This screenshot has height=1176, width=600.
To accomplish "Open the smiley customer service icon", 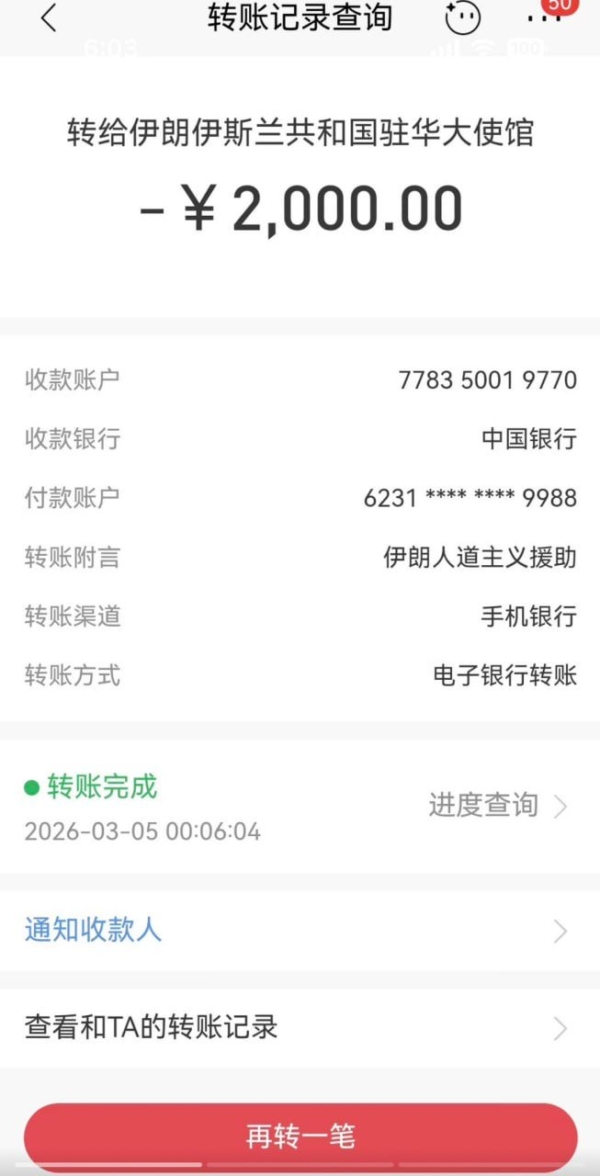I will pyautogui.click(x=462, y=18).
